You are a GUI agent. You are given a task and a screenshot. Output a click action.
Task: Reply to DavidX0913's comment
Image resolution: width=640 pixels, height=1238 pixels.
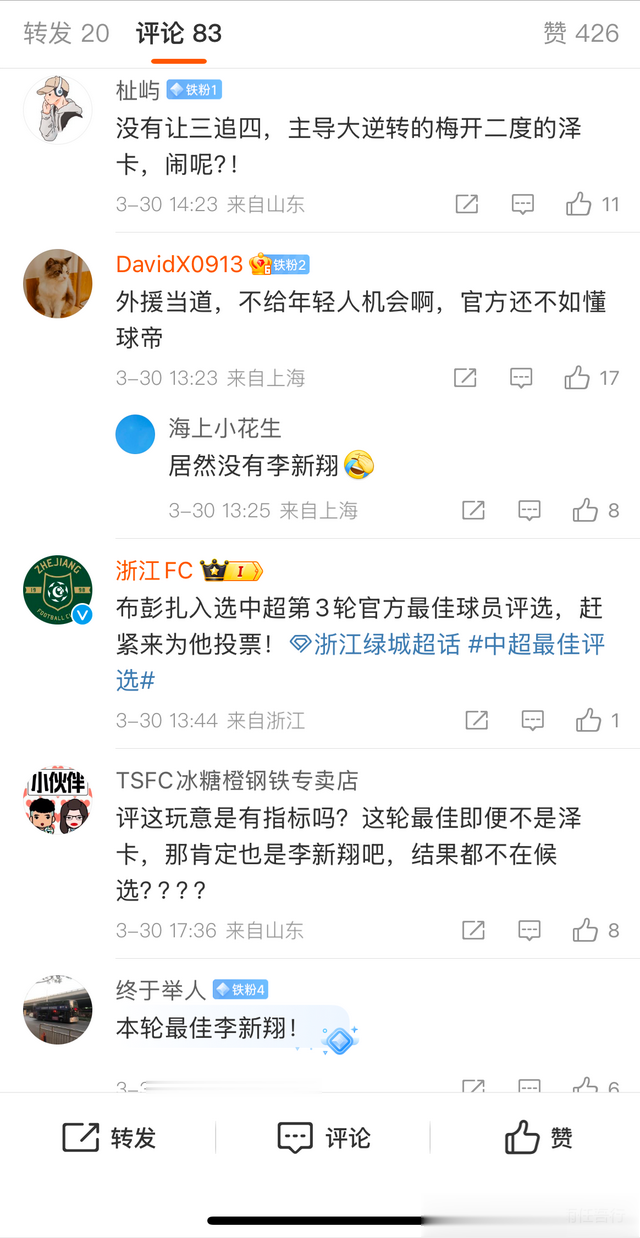(521, 378)
